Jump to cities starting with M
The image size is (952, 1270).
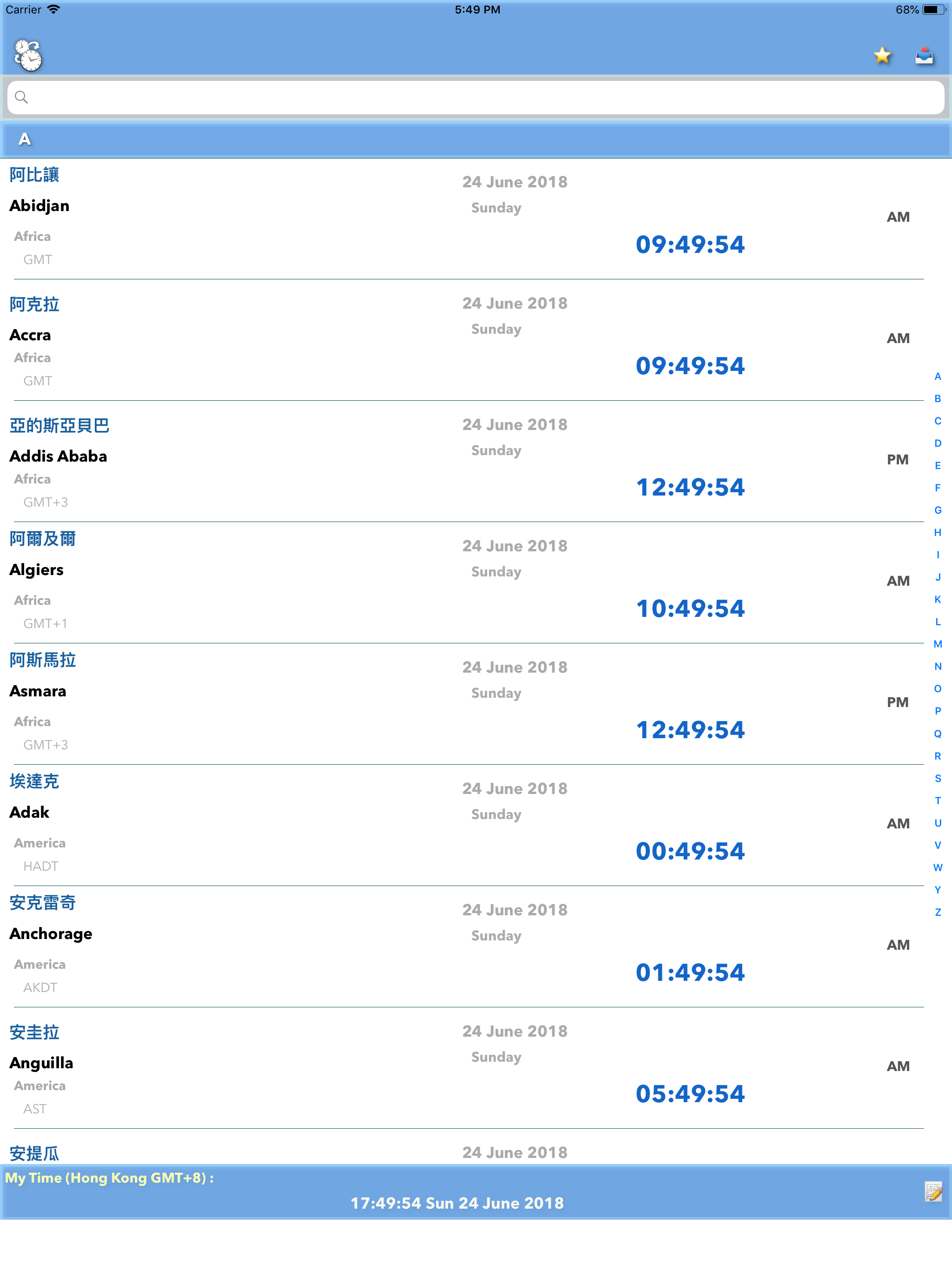point(938,644)
